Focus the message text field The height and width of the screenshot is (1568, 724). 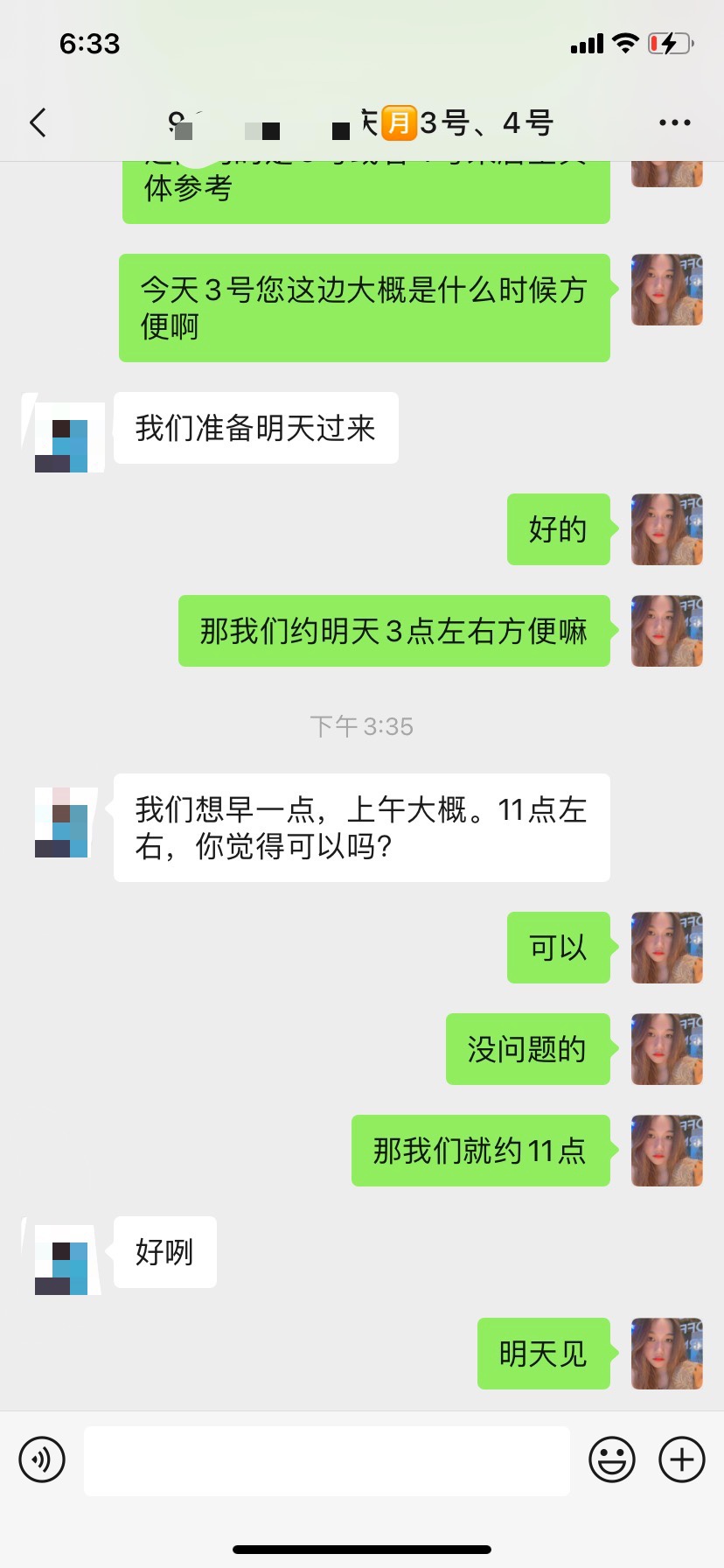click(x=326, y=1460)
